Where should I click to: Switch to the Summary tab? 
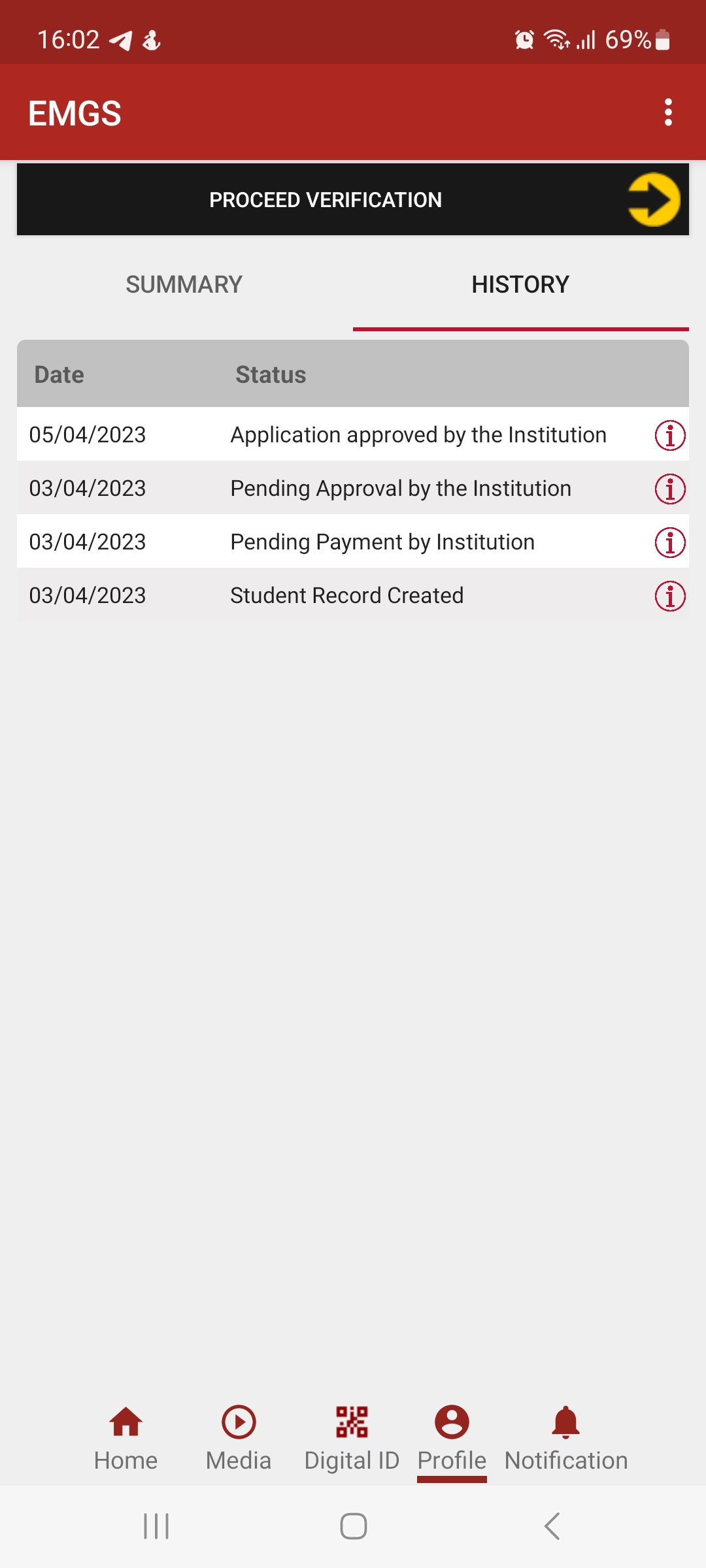point(184,285)
